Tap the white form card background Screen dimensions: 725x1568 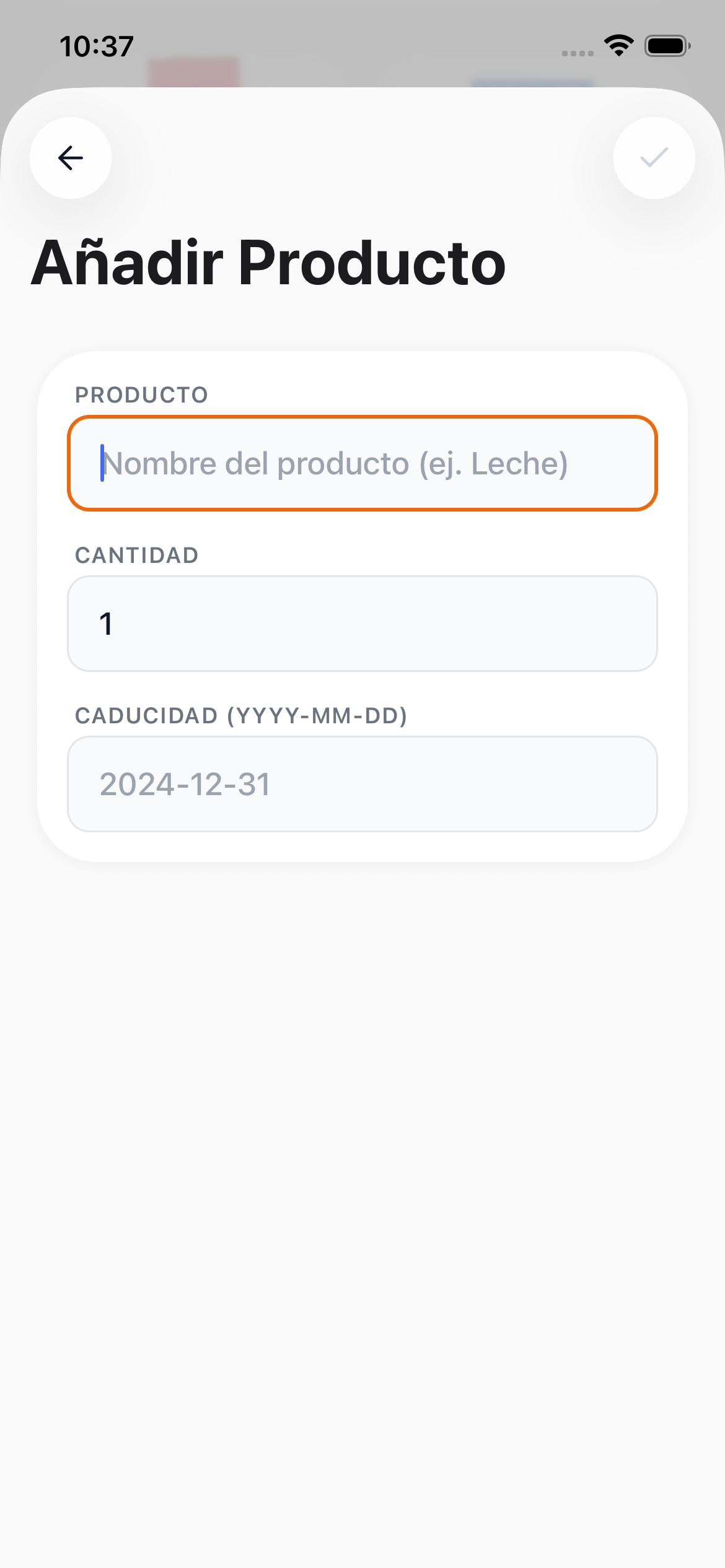coord(362,842)
